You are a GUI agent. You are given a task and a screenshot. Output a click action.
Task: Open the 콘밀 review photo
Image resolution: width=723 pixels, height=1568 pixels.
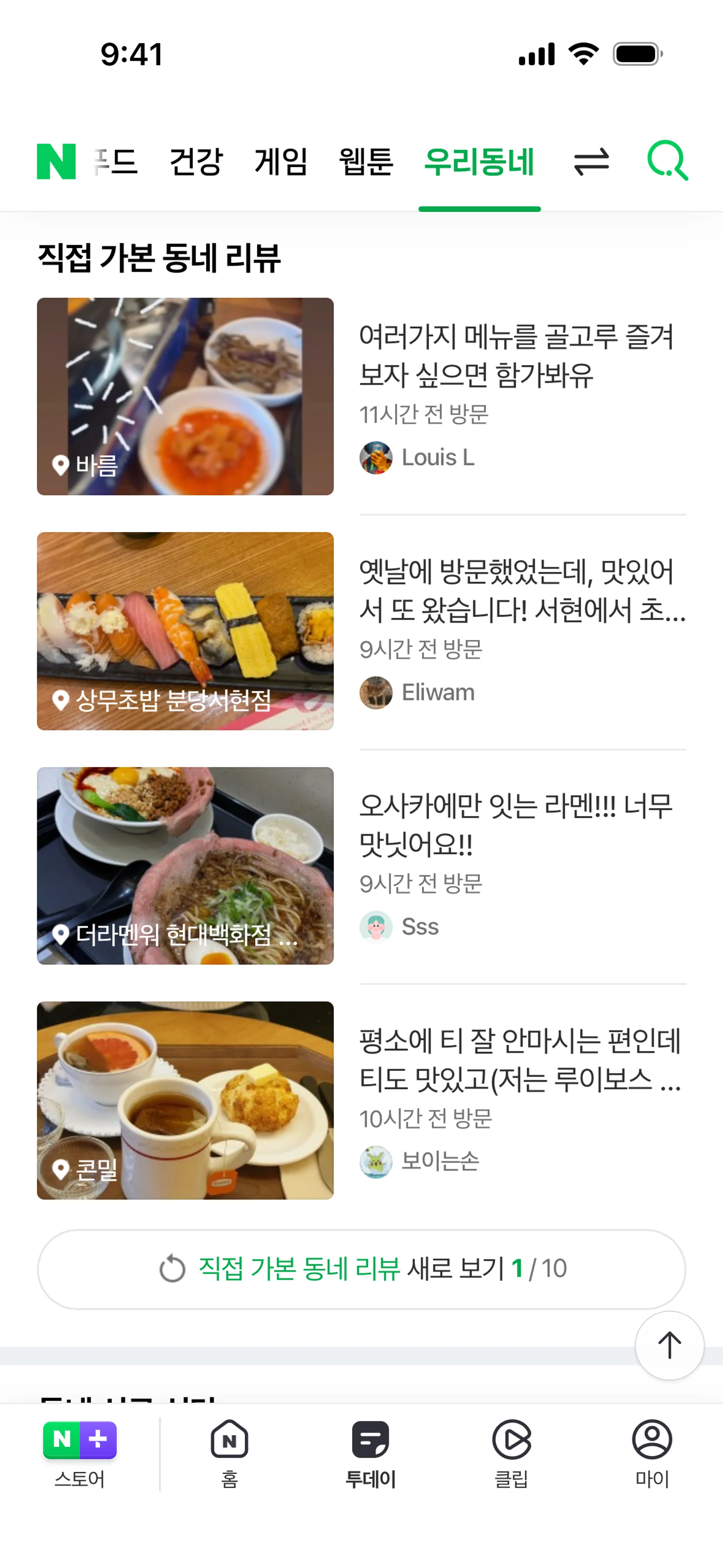click(x=185, y=1100)
